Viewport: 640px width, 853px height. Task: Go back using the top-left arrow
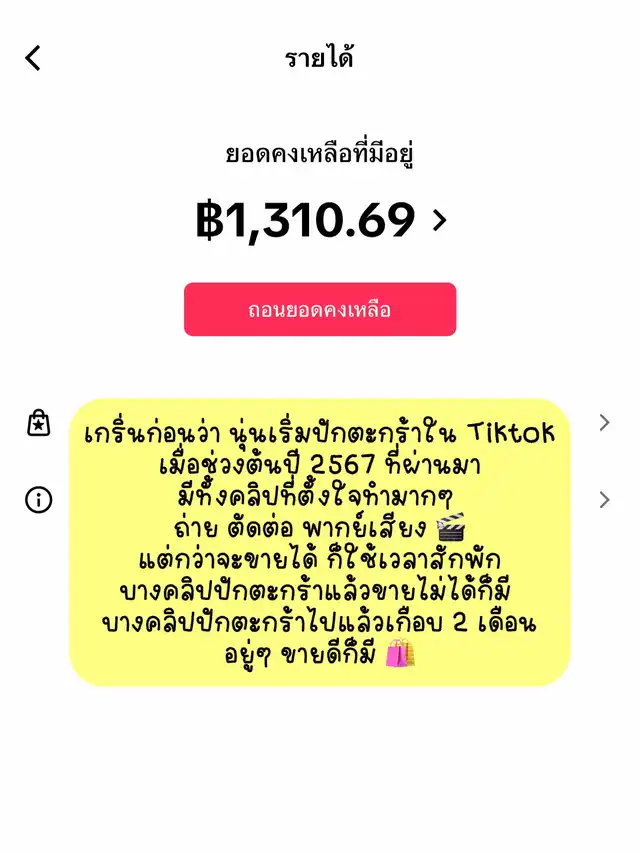pos(33,58)
